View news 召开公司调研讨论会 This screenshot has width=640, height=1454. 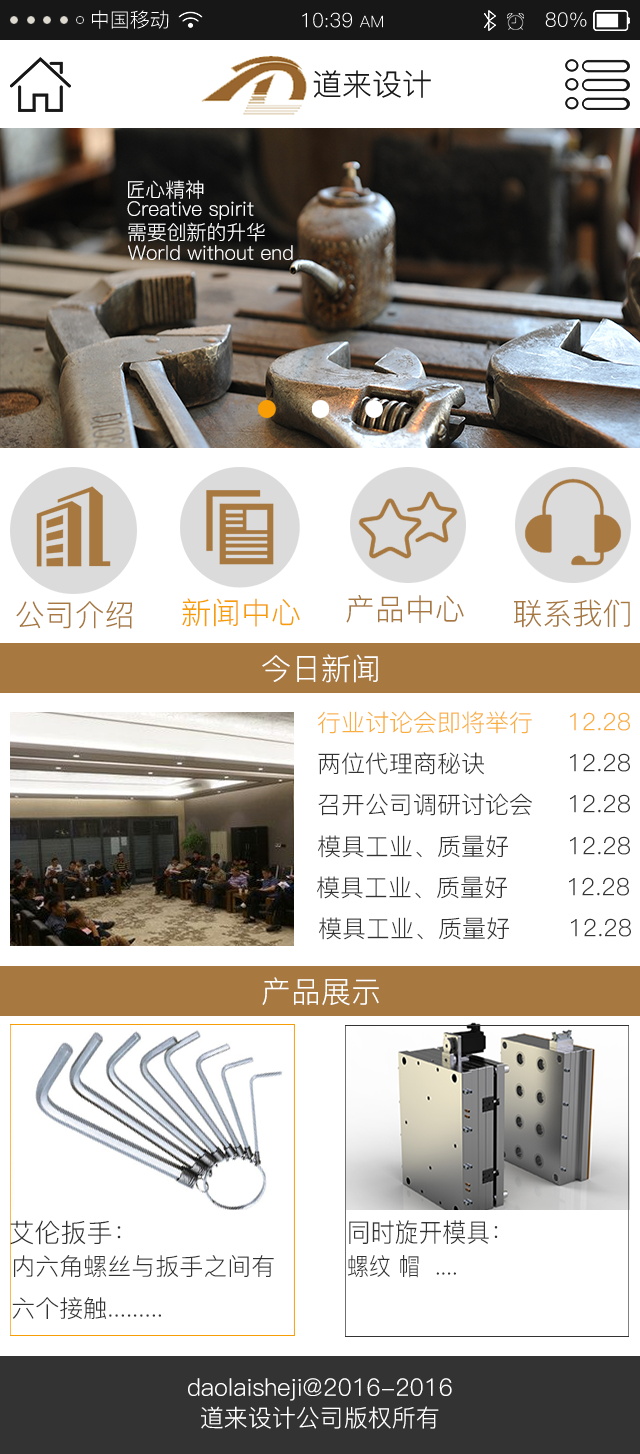click(x=424, y=805)
